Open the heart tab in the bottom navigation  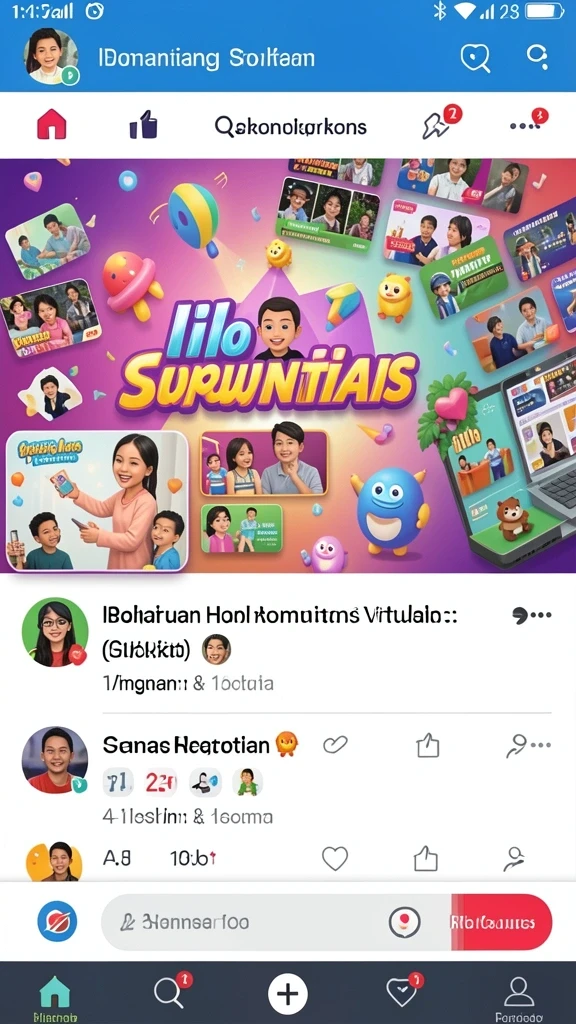point(403,991)
